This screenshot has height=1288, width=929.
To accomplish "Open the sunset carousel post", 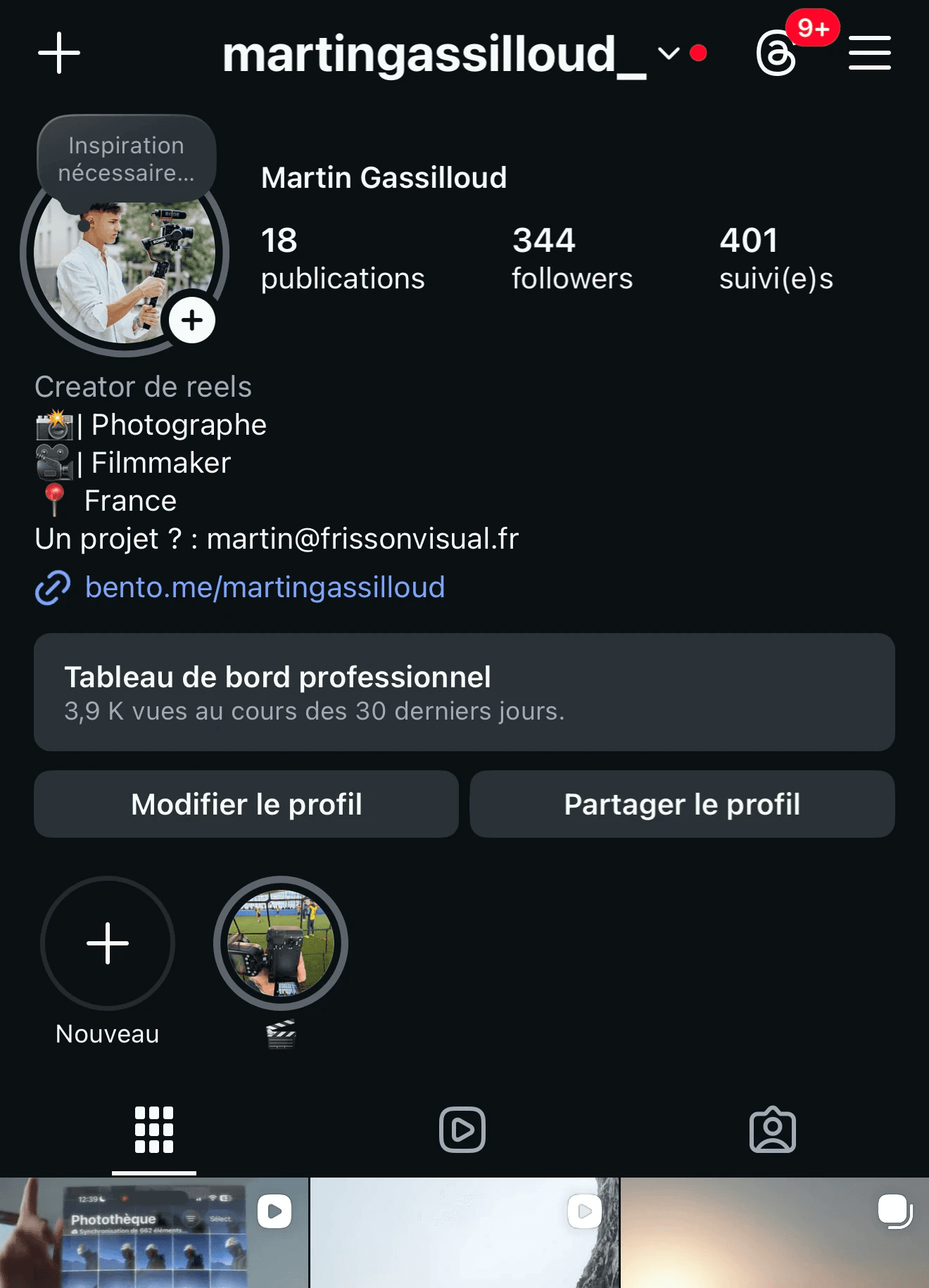I will point(774,1233).
